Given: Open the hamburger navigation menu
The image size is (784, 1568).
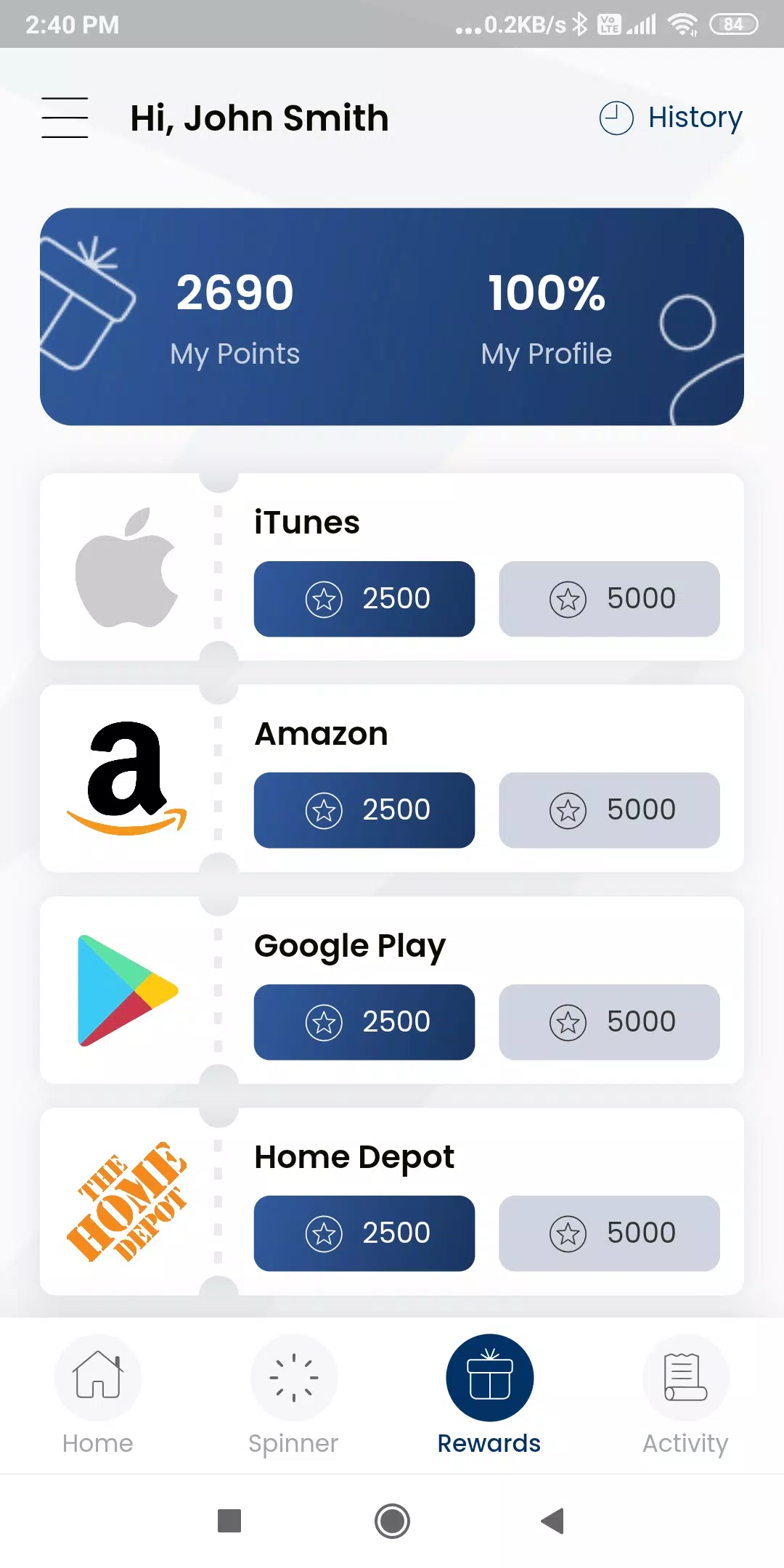Looking at the screenshot, I should 65,117.
